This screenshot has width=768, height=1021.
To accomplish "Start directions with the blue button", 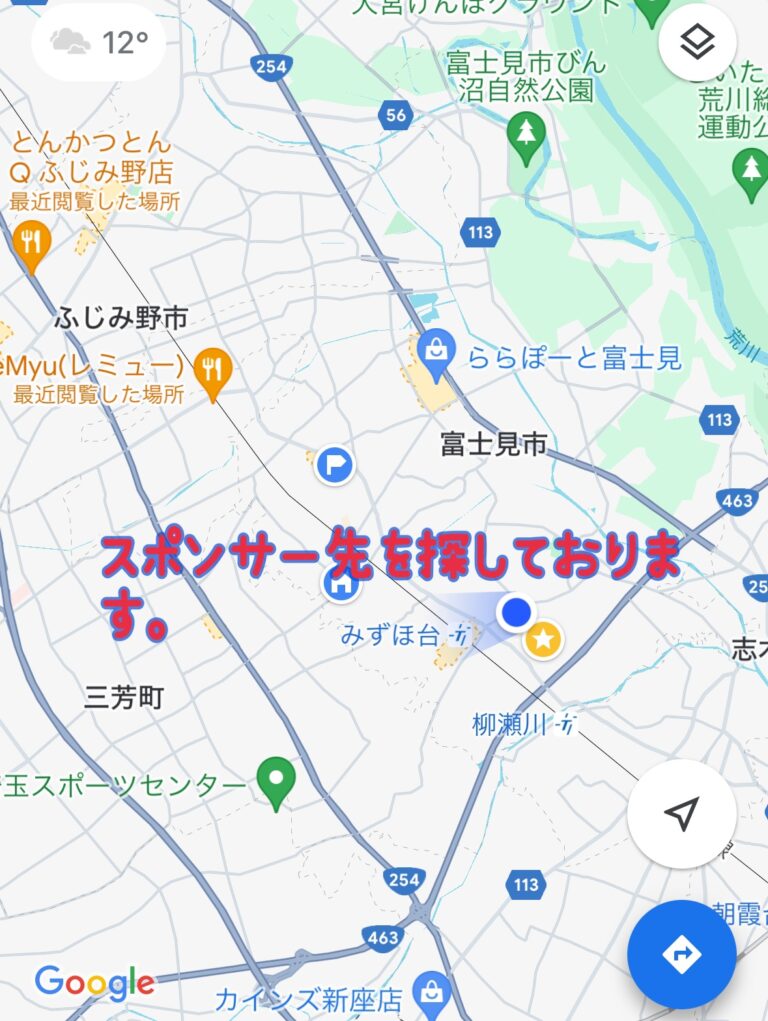I will [x=681, y=954].
